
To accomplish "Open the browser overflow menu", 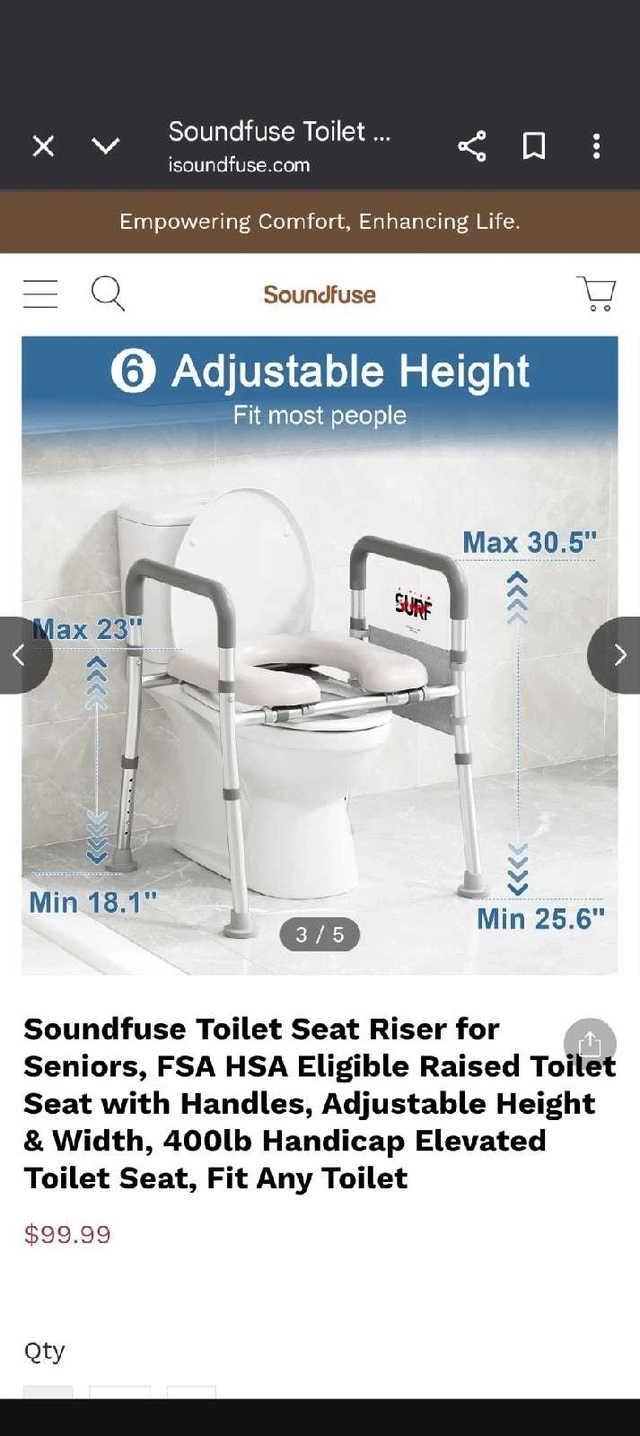I will 596,147.
